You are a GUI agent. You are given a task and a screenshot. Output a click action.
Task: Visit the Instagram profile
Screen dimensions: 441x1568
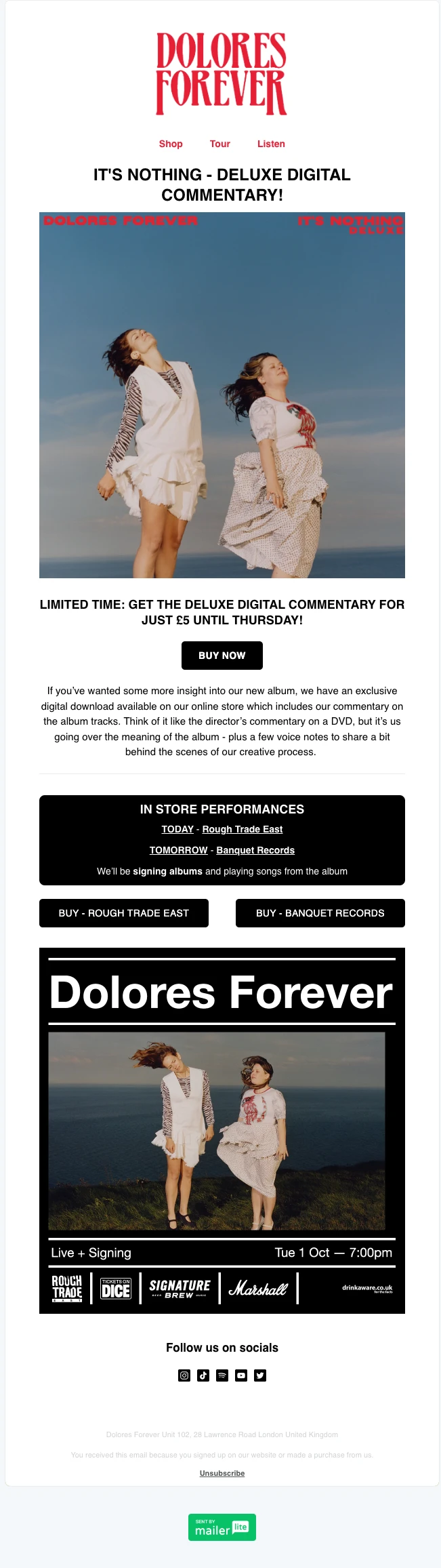click(x=184, y=1375)
